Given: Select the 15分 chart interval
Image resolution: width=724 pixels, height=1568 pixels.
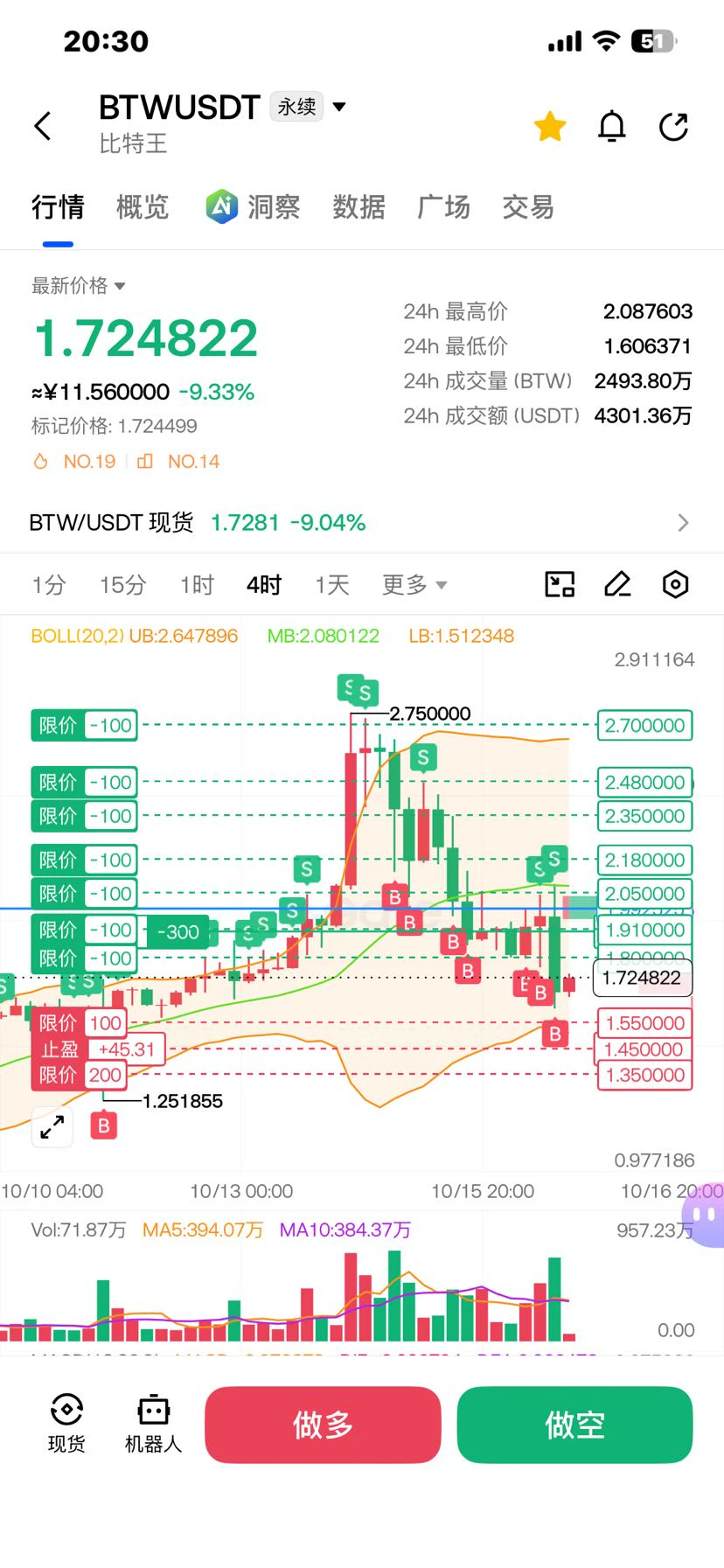Looking at the screenshot, I should pyautogui.click(x=122, y=585).
